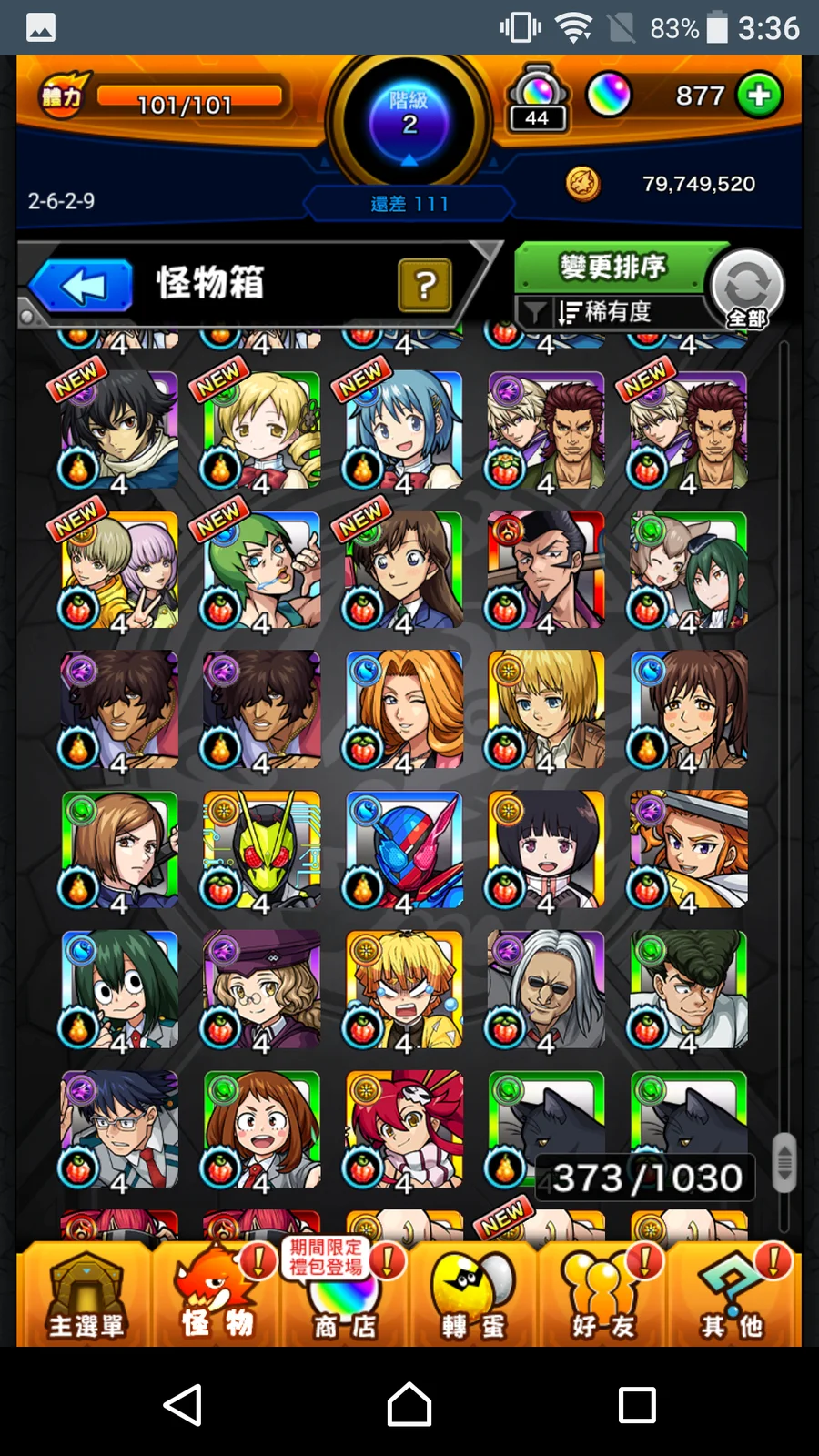The height and width of the screenshot is (1456, 819).
Task: Open the 主選單 main menu tab
Action: (86, 1294)
